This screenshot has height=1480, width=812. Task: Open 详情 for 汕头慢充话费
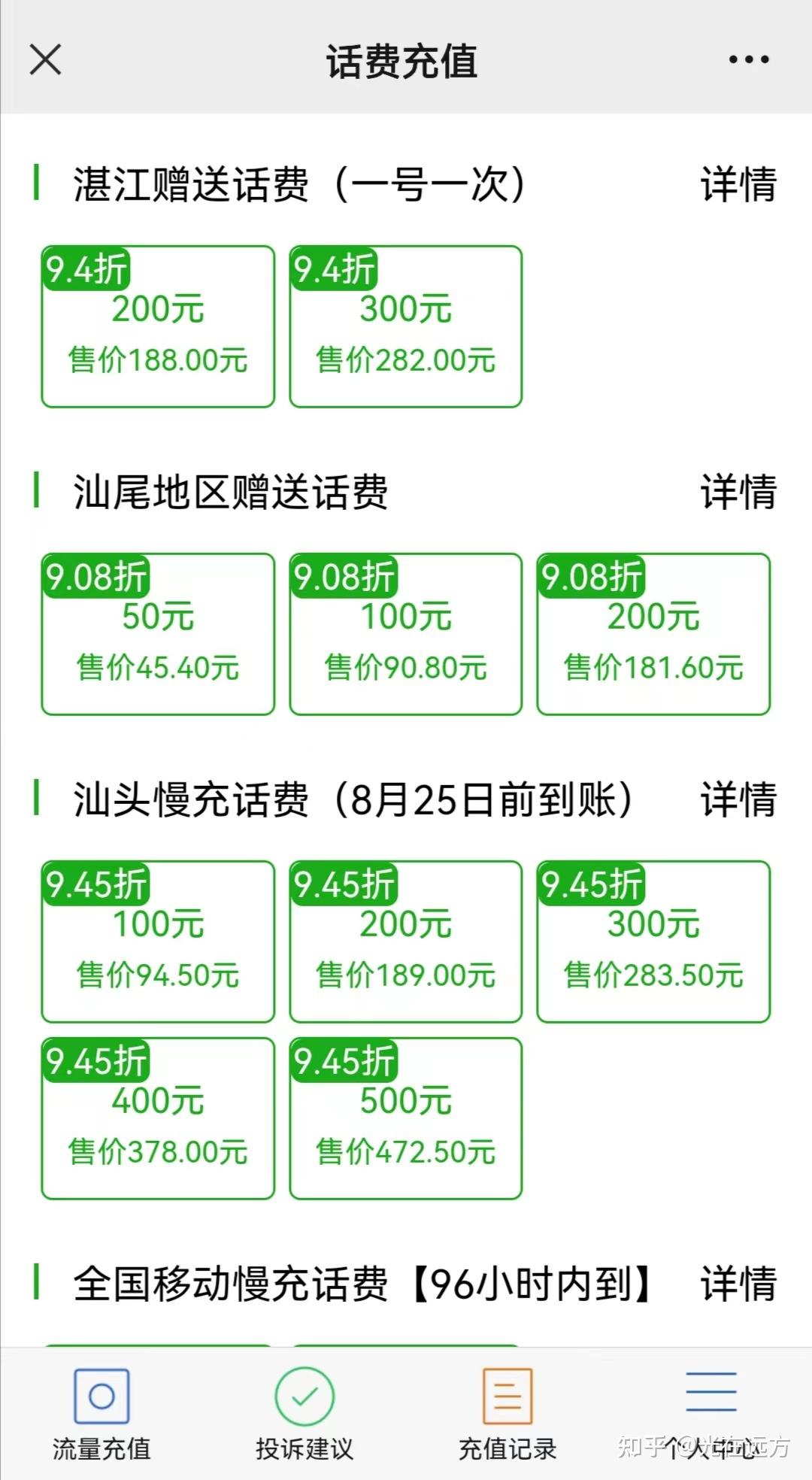point(738,799)
